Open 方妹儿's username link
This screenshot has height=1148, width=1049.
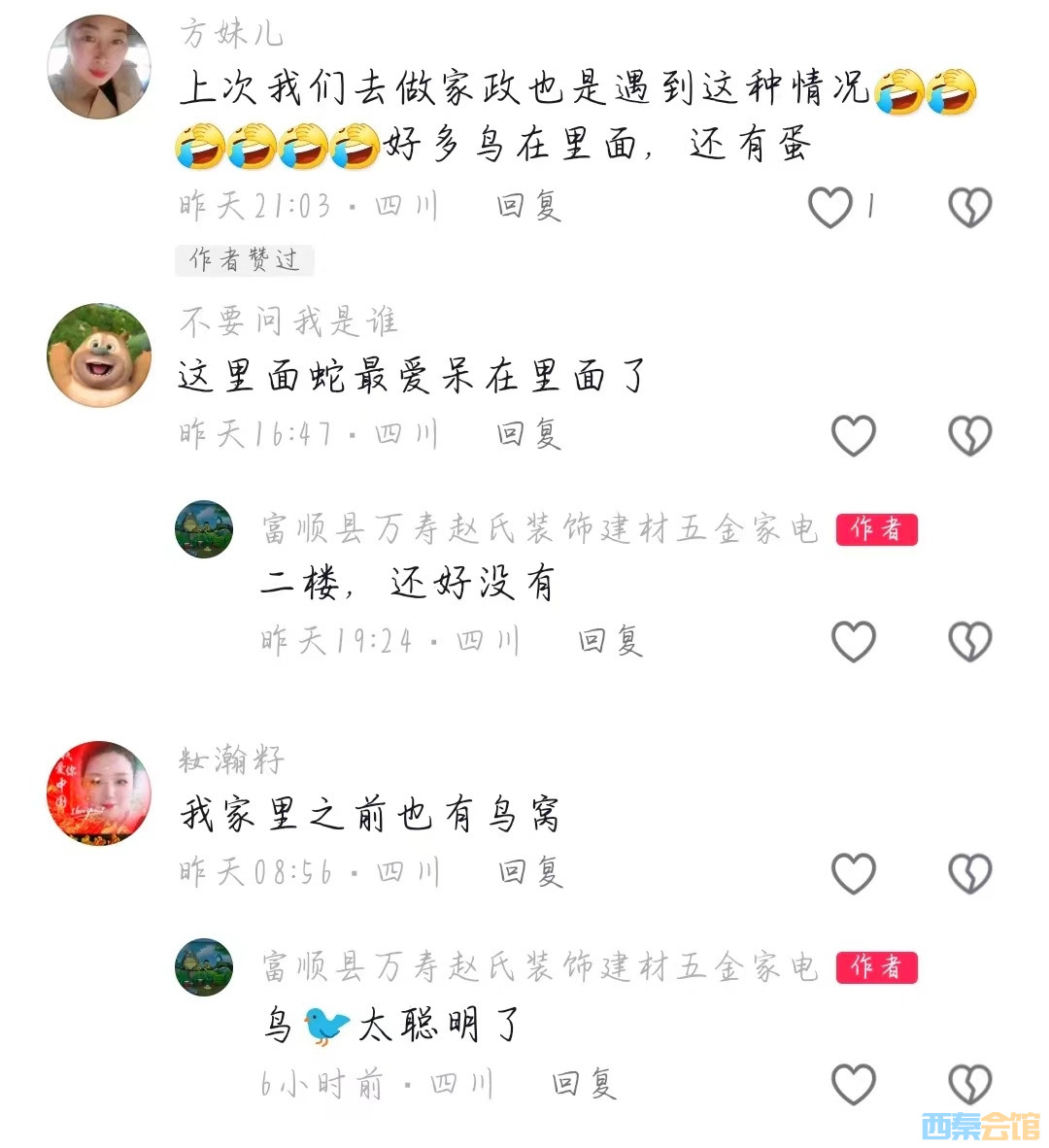tap(231, 34)
